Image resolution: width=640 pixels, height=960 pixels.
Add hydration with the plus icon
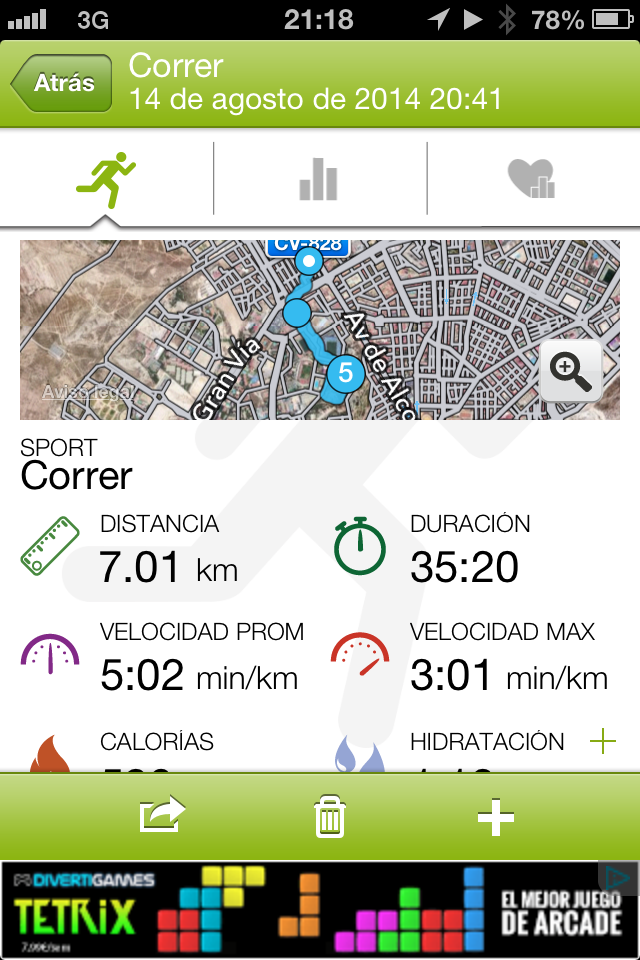coord(602,742)
